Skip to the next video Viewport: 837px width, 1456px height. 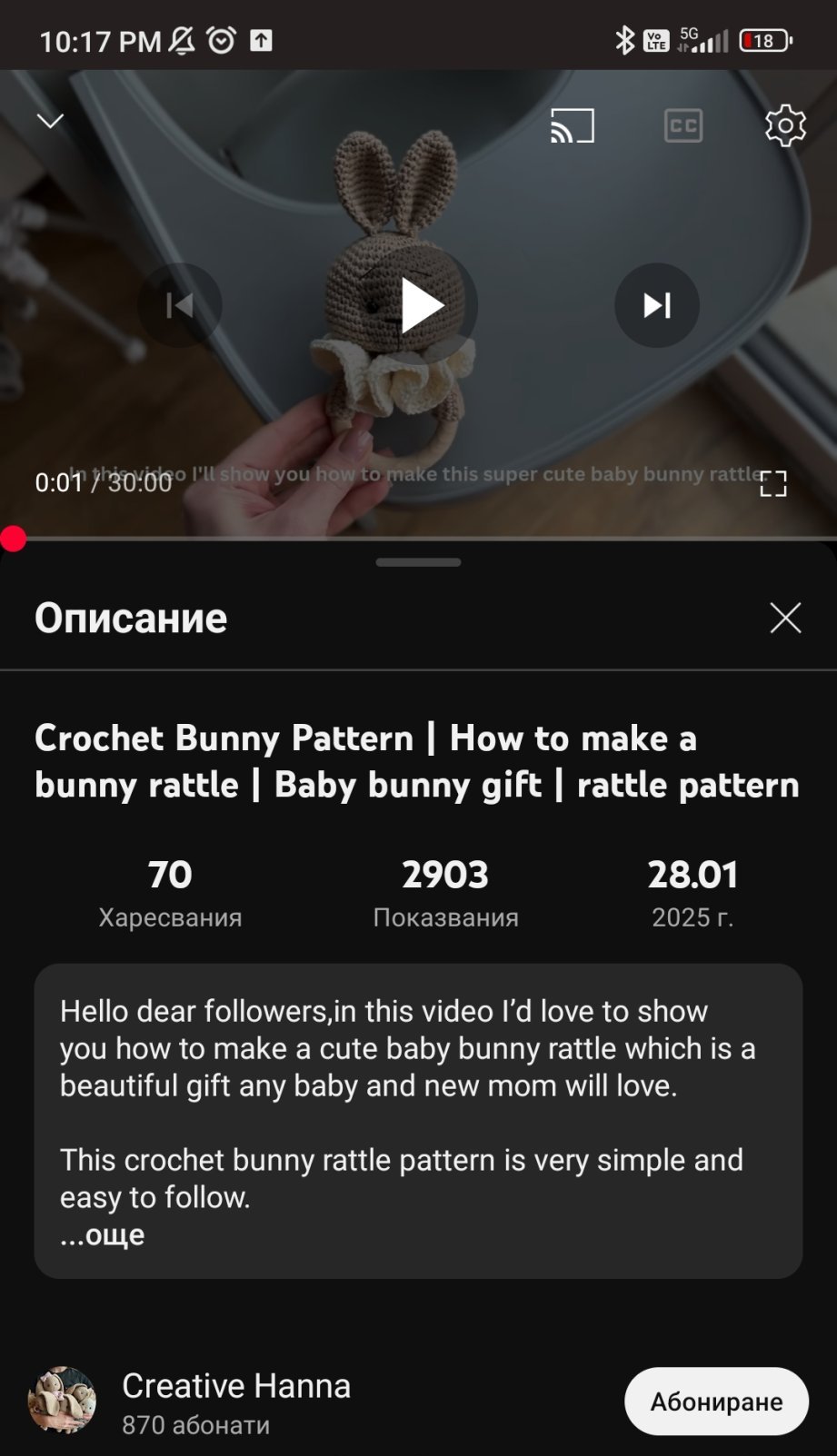(656, 305)
